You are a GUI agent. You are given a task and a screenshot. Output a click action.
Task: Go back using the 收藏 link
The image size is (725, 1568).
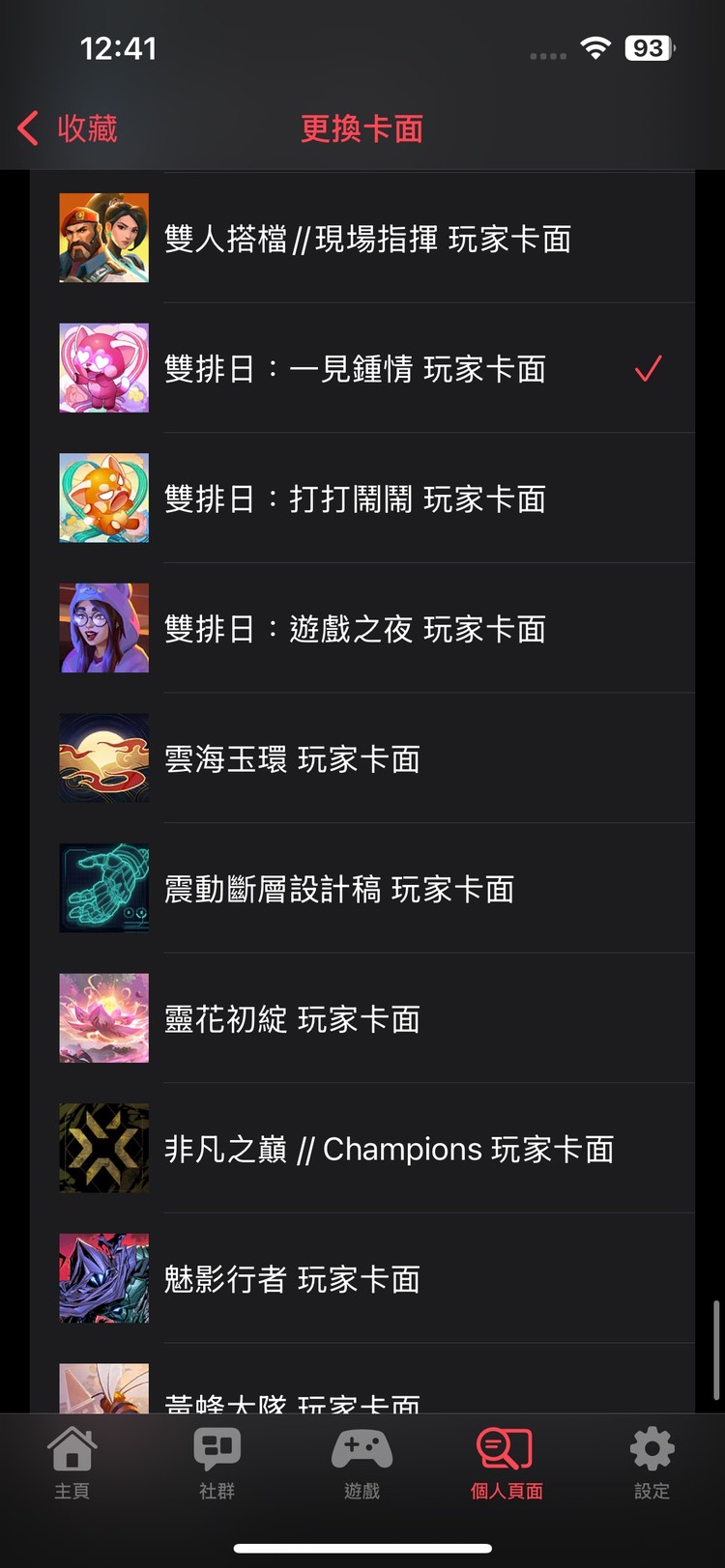pyautogui.click(x=82, y=128)
